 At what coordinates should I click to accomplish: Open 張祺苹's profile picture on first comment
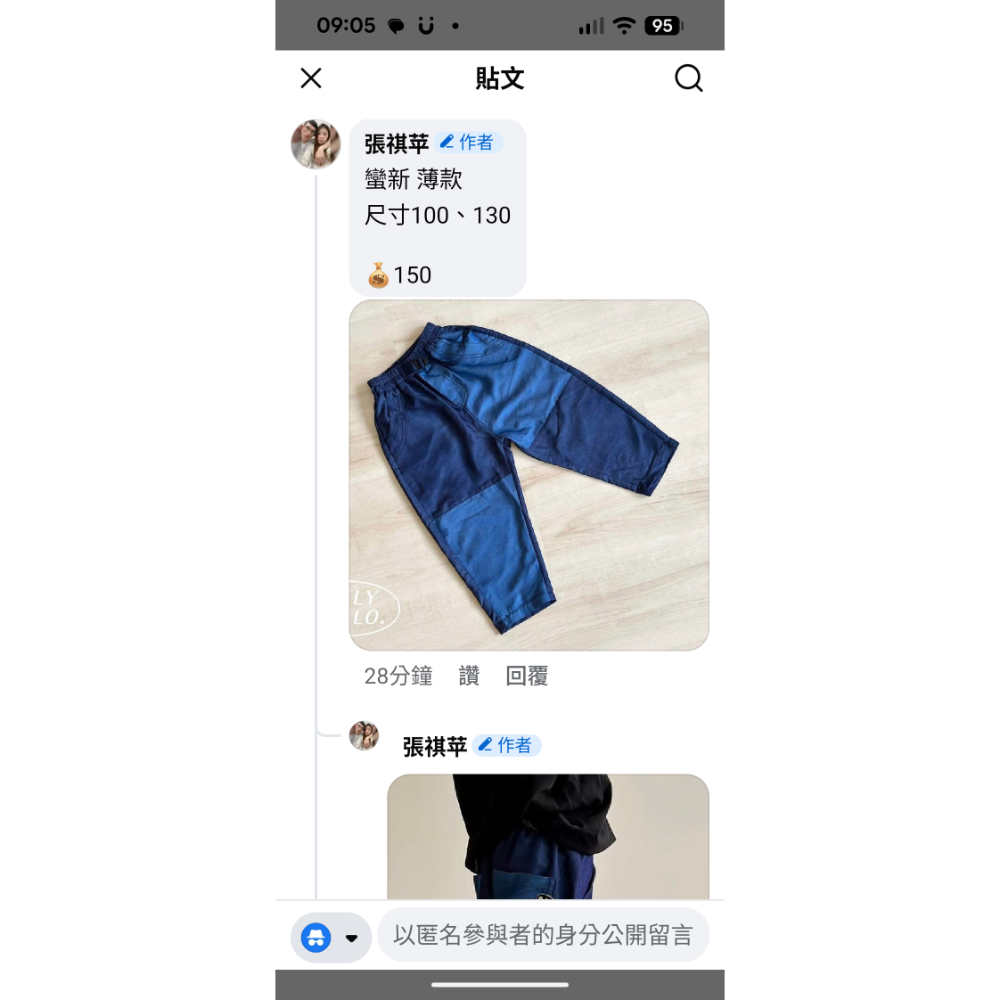tap(316, 144)
